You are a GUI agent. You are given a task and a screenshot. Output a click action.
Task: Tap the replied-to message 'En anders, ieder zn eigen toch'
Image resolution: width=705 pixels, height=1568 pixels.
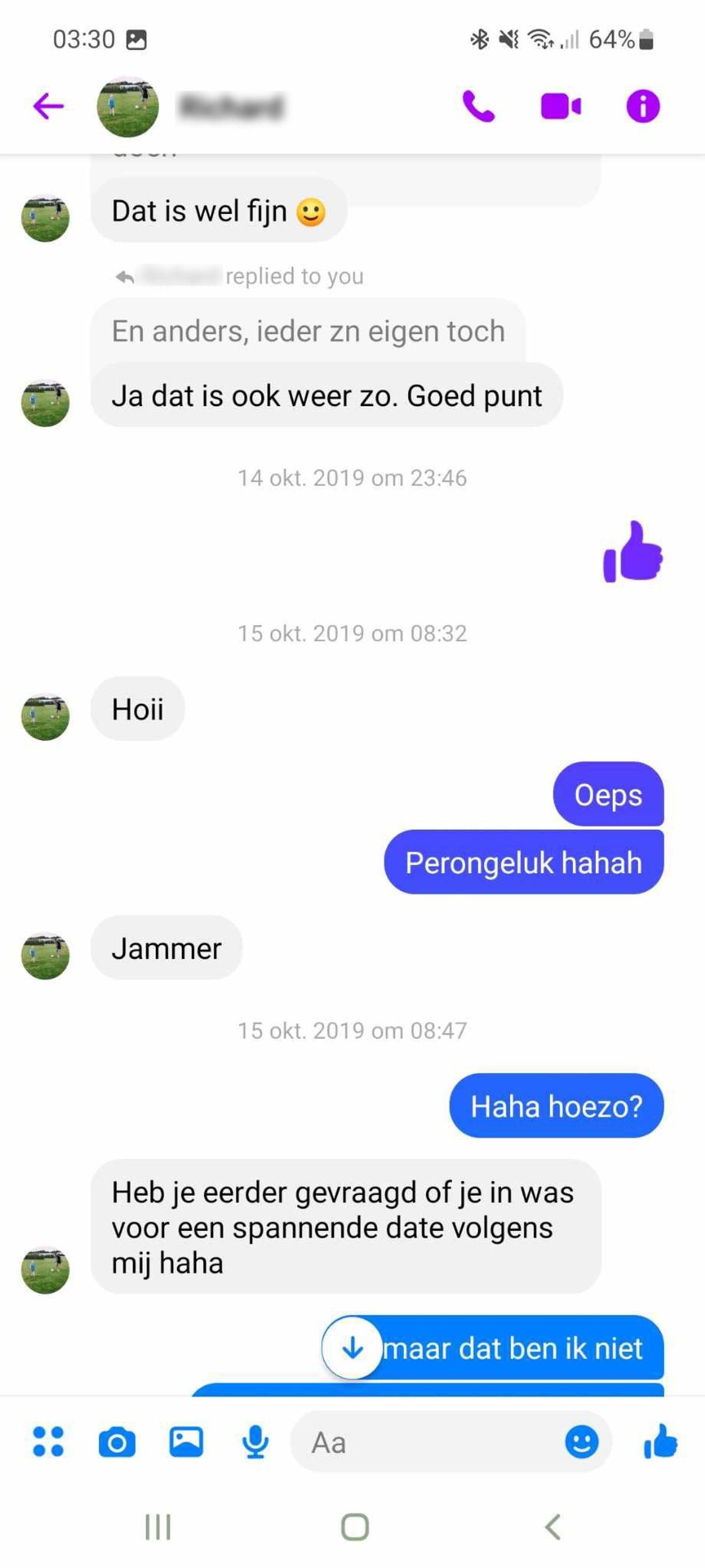tap(308, 331)
